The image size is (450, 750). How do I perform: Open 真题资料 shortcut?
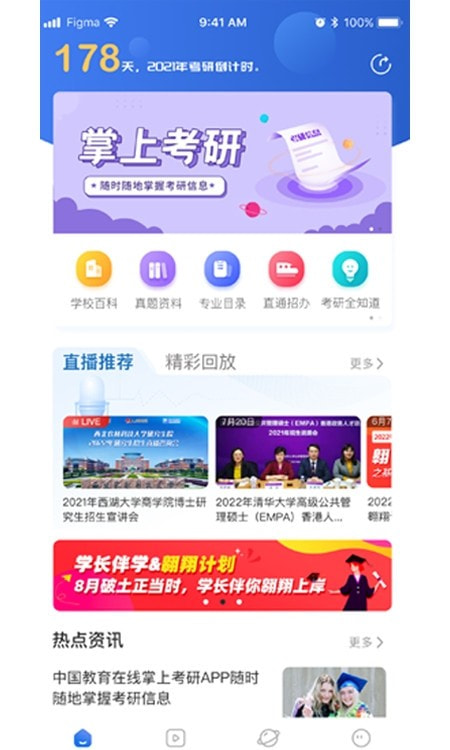click(x=158, y=280)
